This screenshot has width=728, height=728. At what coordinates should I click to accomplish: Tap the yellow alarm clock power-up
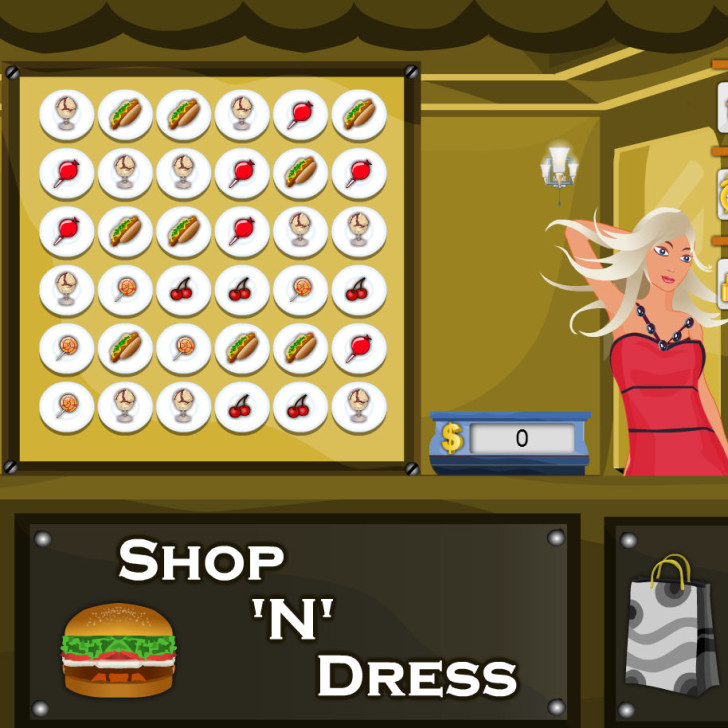point(722,194)
